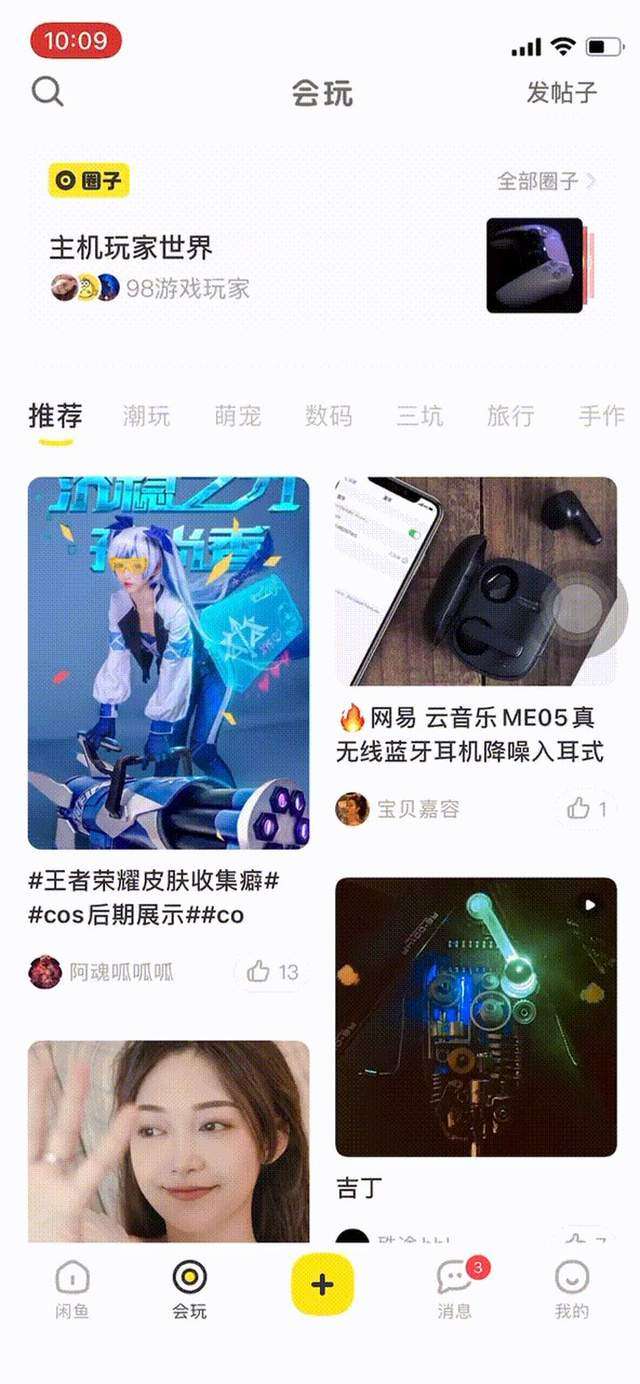Screen dimensions: 640x1384
Task: Switch to the 手作 tab
Action: pyautogui.click(x=600, y=416)
